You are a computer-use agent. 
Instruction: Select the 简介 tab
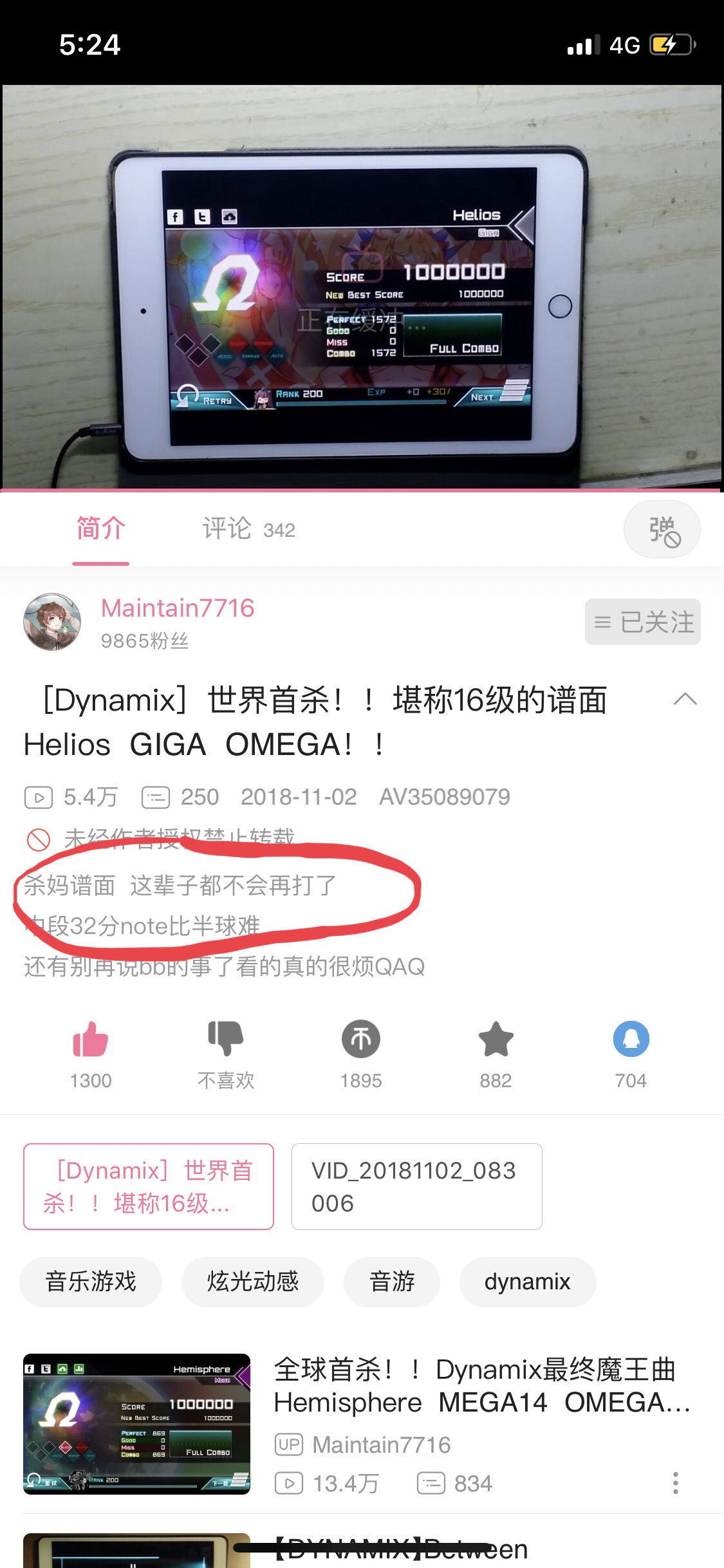(x=101, y=529)
